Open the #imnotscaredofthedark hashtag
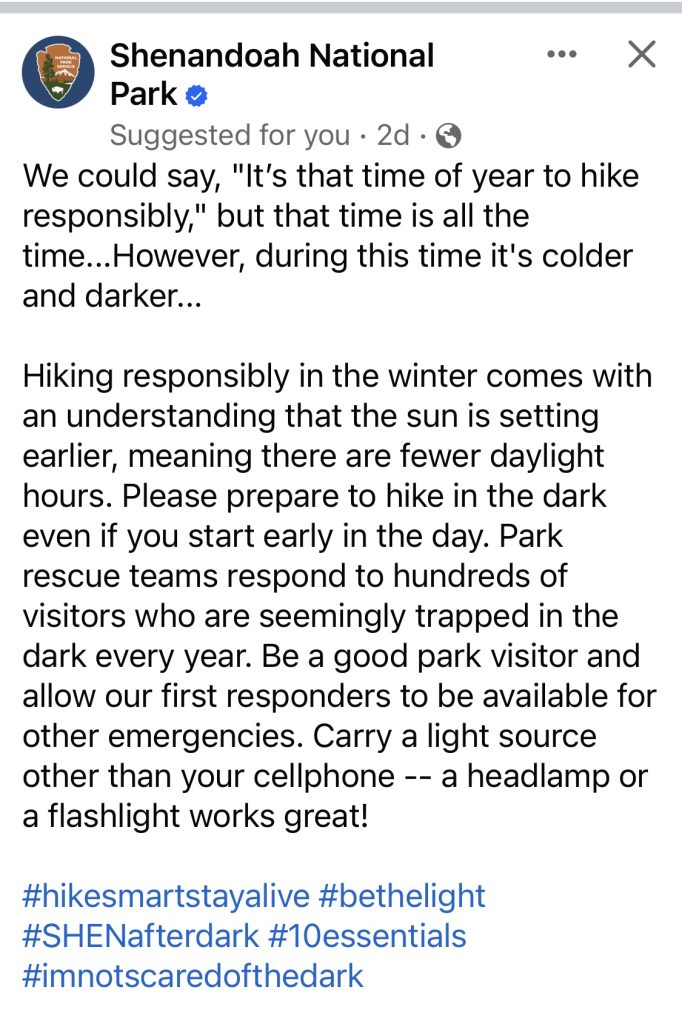The image size is (682, 1024). (x=193, y=975)
